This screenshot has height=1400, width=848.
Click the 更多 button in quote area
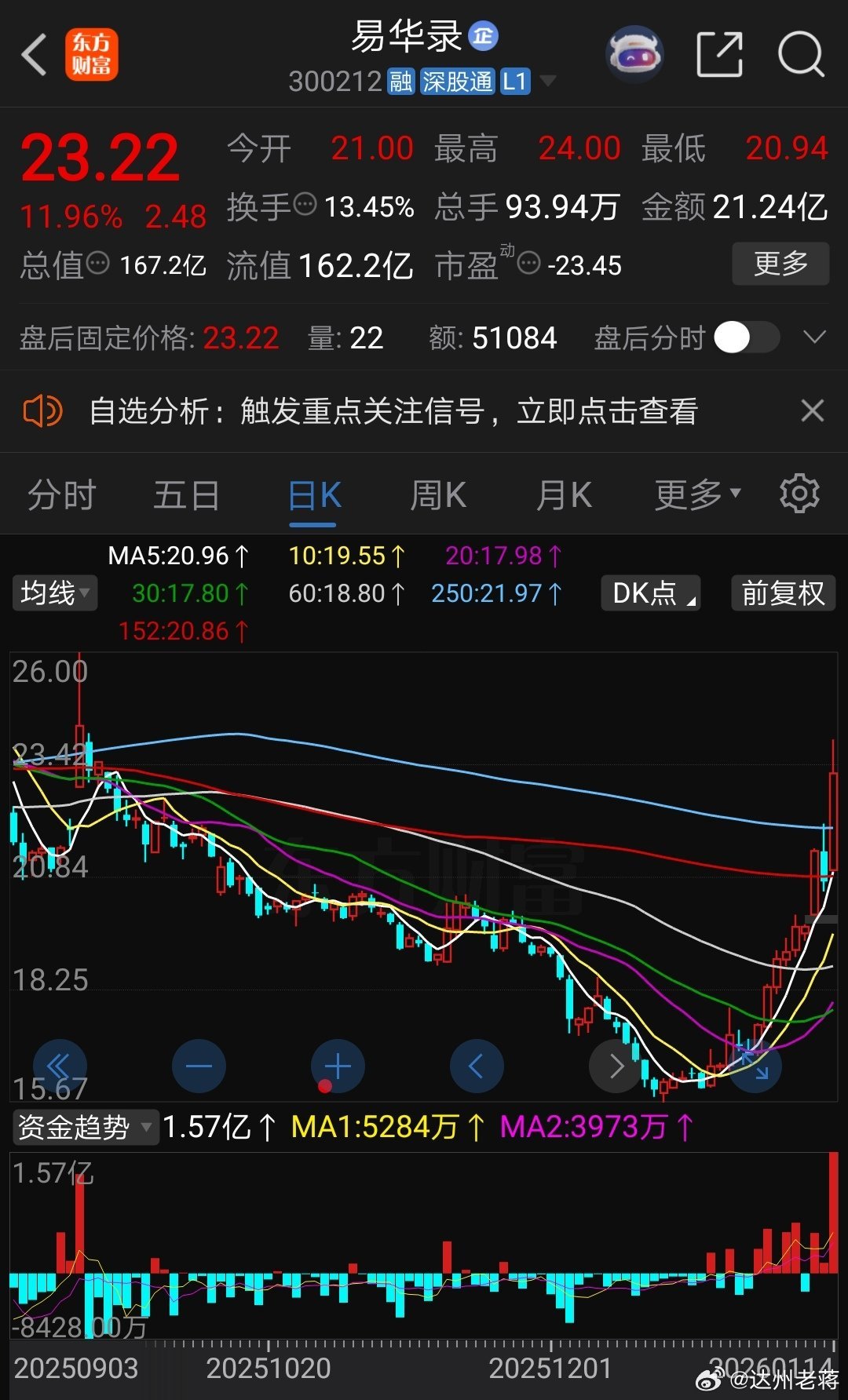780,264
